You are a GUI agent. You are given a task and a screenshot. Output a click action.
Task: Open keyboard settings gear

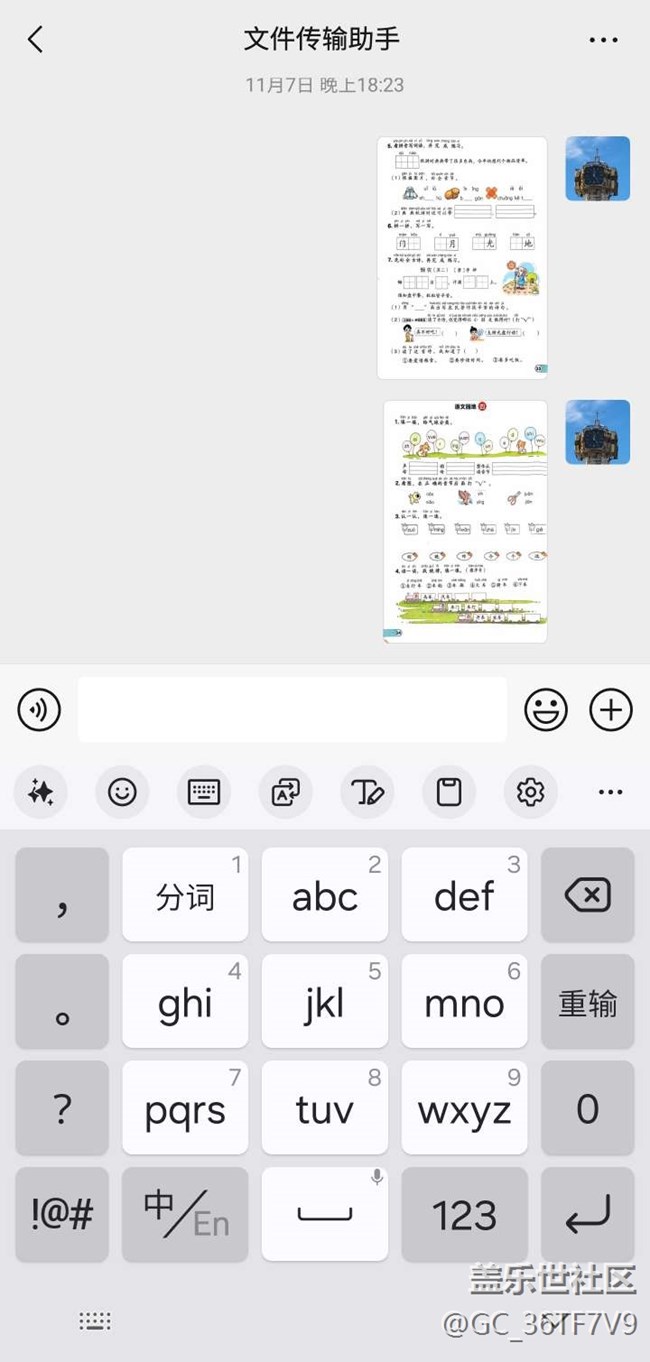530,793
